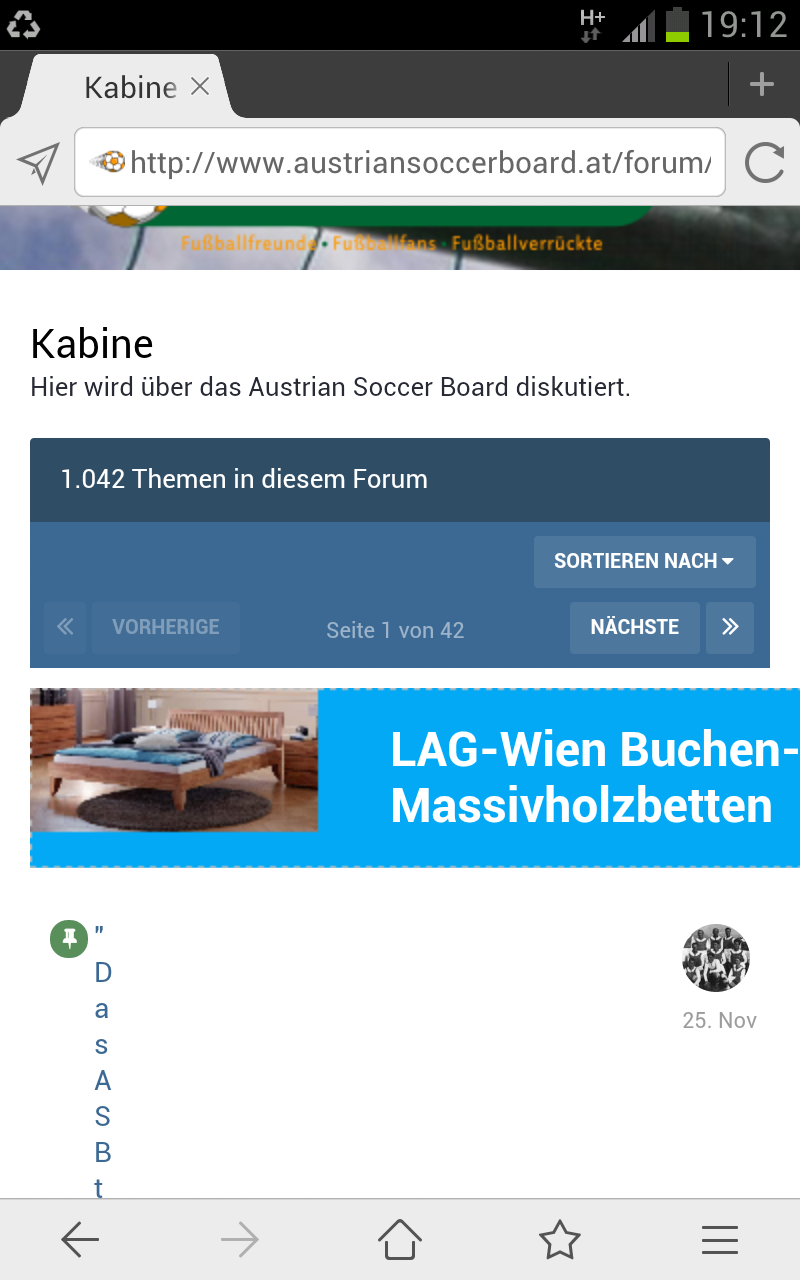
Task: Jump to the last page with double arrow
Action: coord(730,627)
